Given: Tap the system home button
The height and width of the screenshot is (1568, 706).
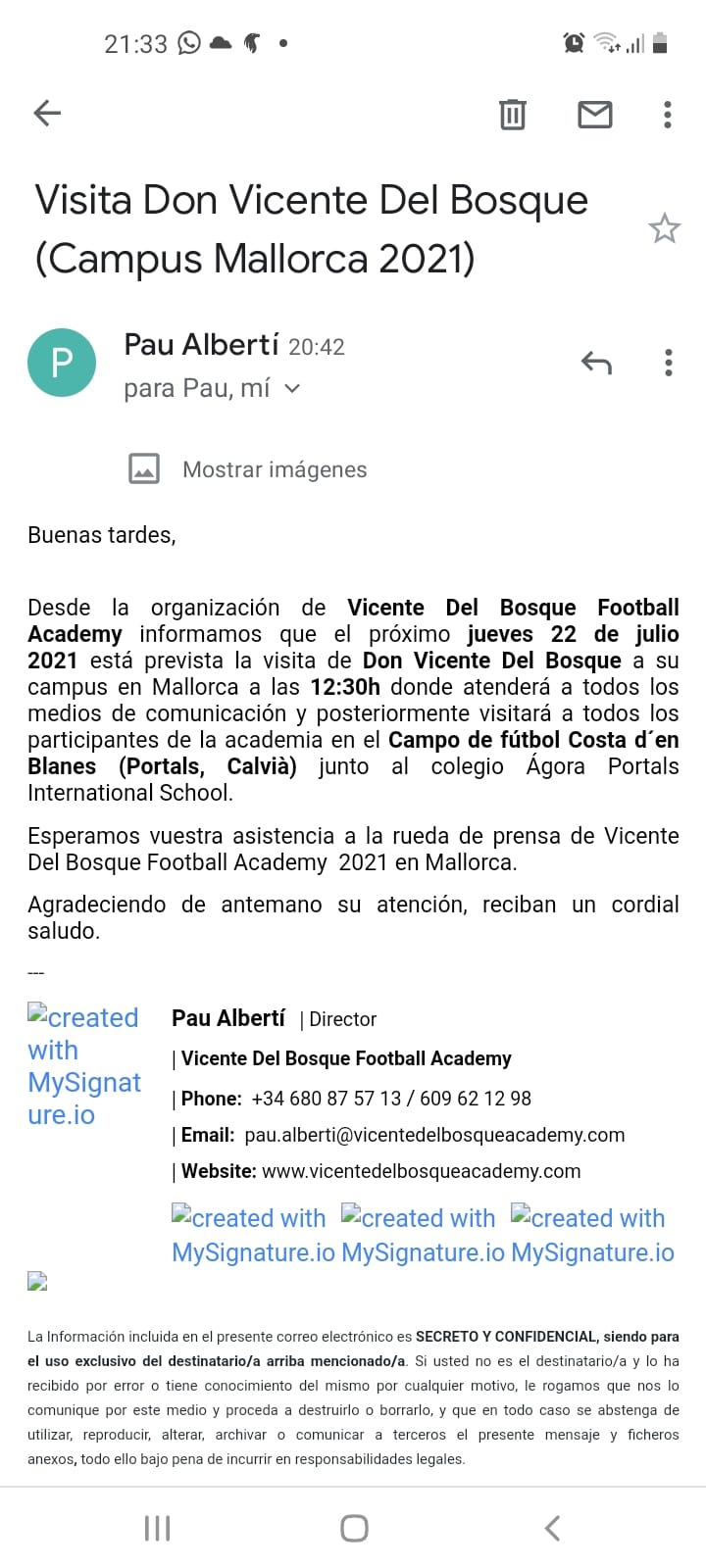Looking at the screenshot, I should point(354,1528).
